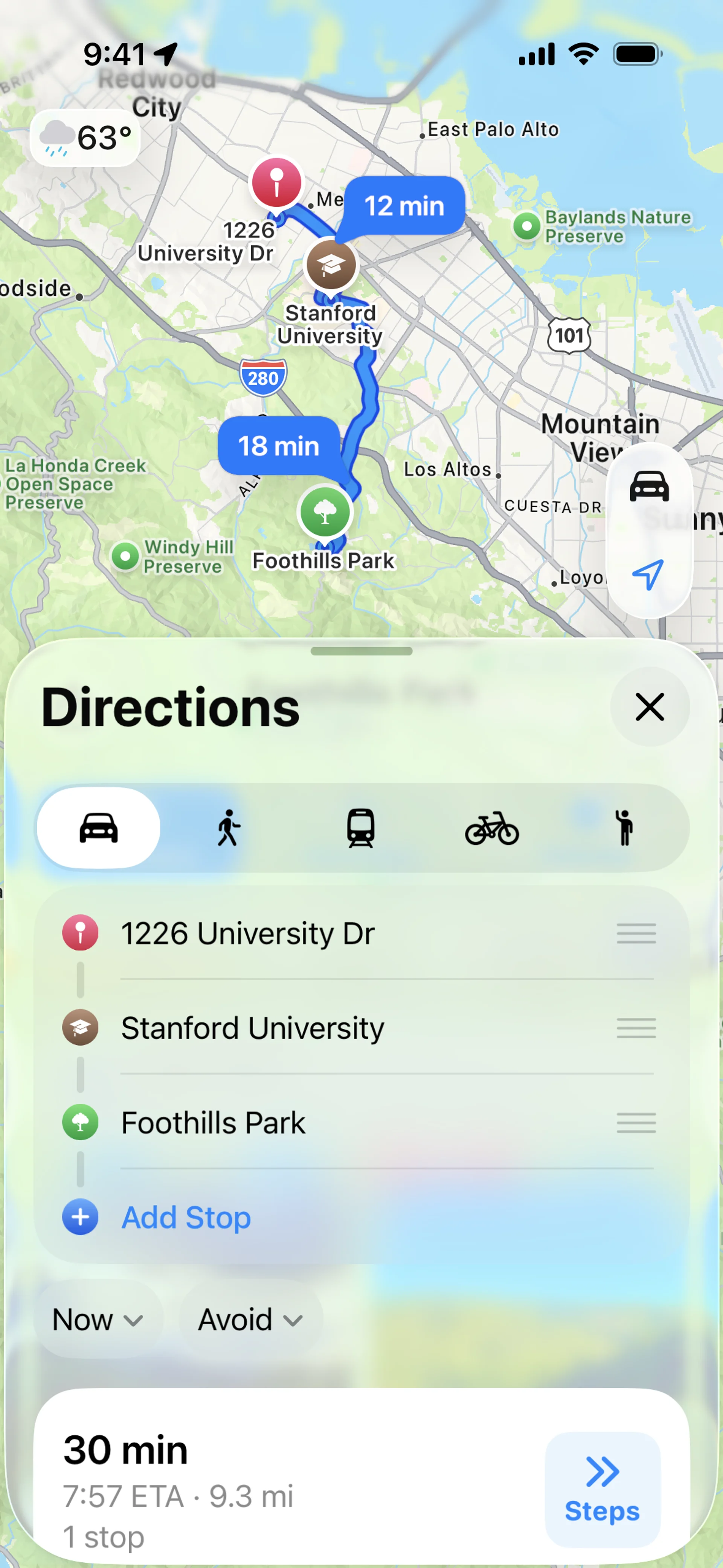Image resolution: width=723 pixels, height=1568 pixels.
Task: Tap the 12 min route label
Action: [404, 206]
